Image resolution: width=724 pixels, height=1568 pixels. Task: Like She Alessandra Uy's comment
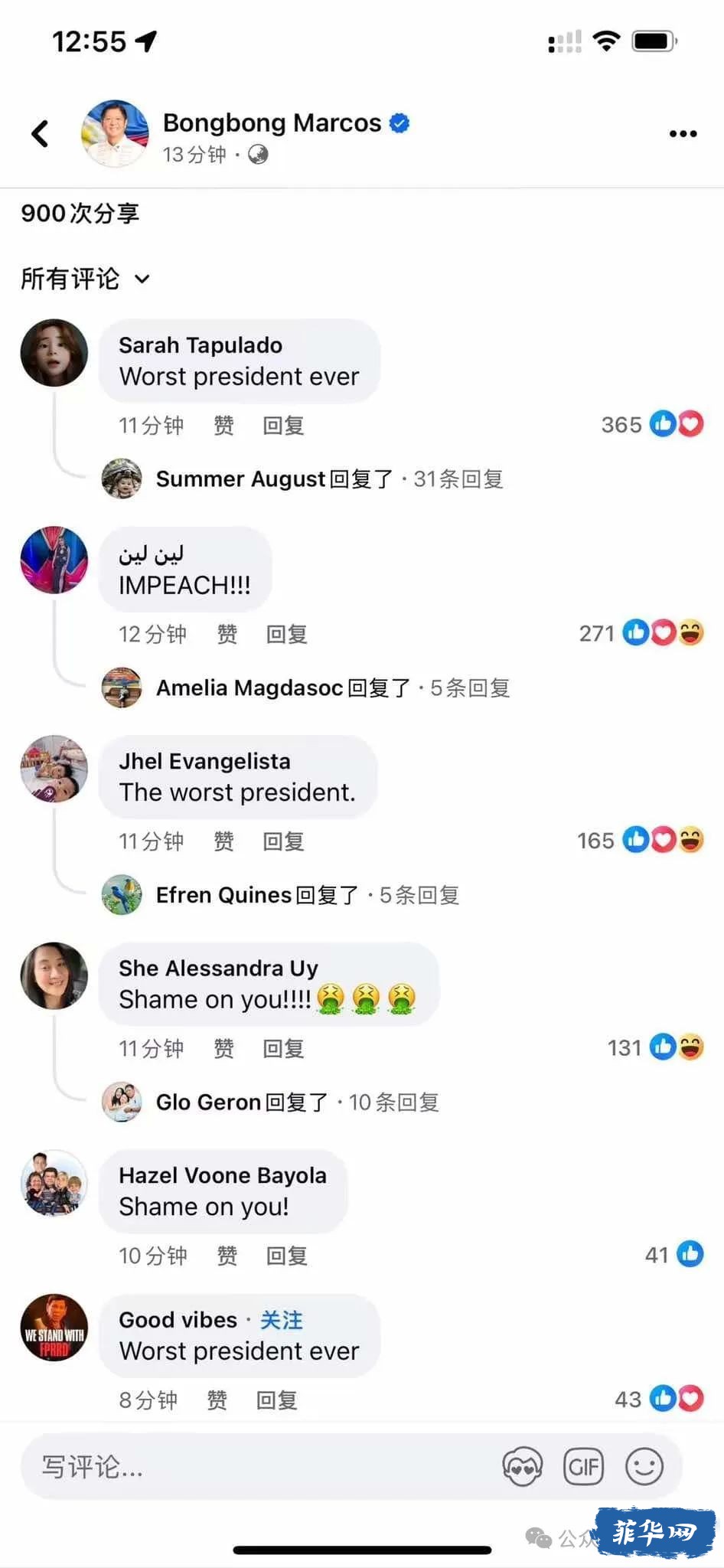click(x=223, y=1048)
